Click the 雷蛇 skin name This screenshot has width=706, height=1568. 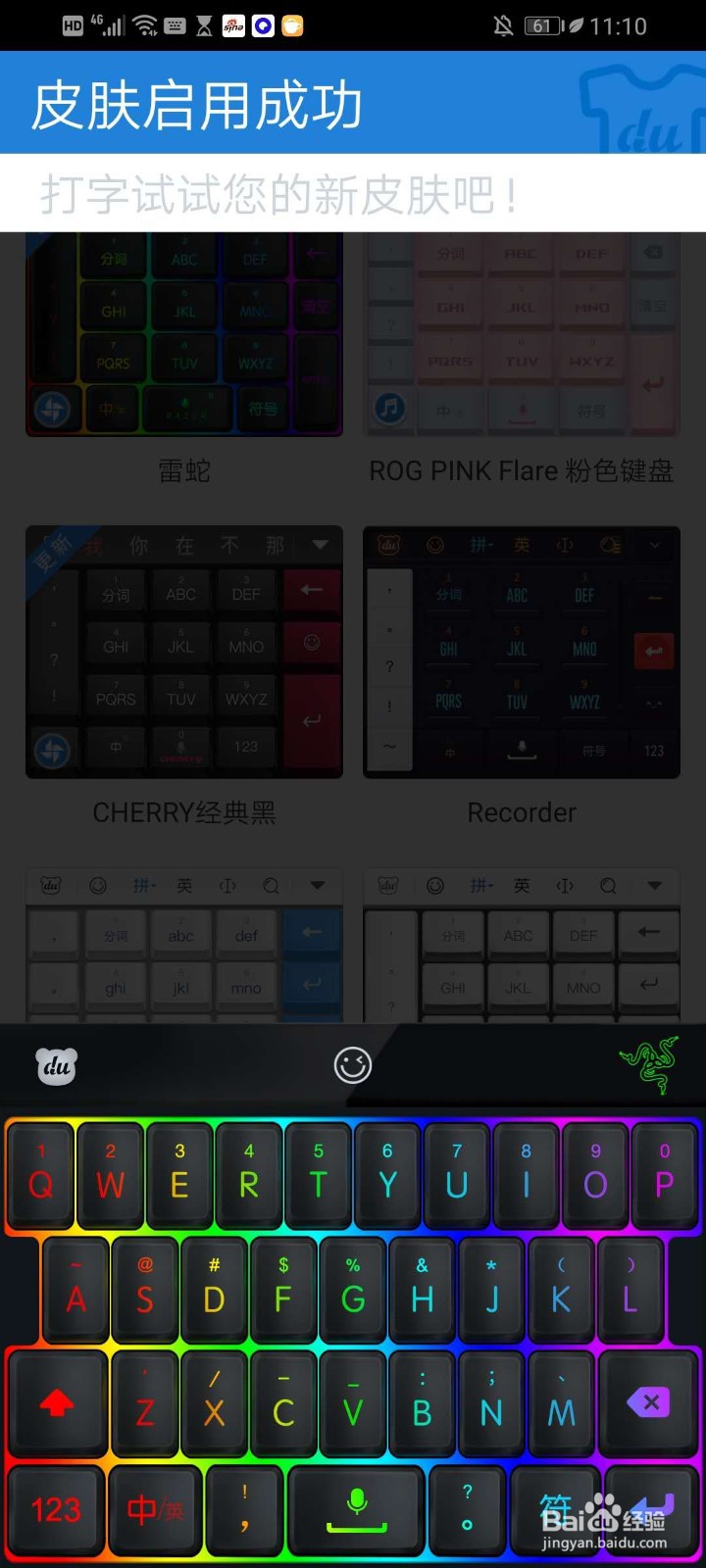point(182,471)
